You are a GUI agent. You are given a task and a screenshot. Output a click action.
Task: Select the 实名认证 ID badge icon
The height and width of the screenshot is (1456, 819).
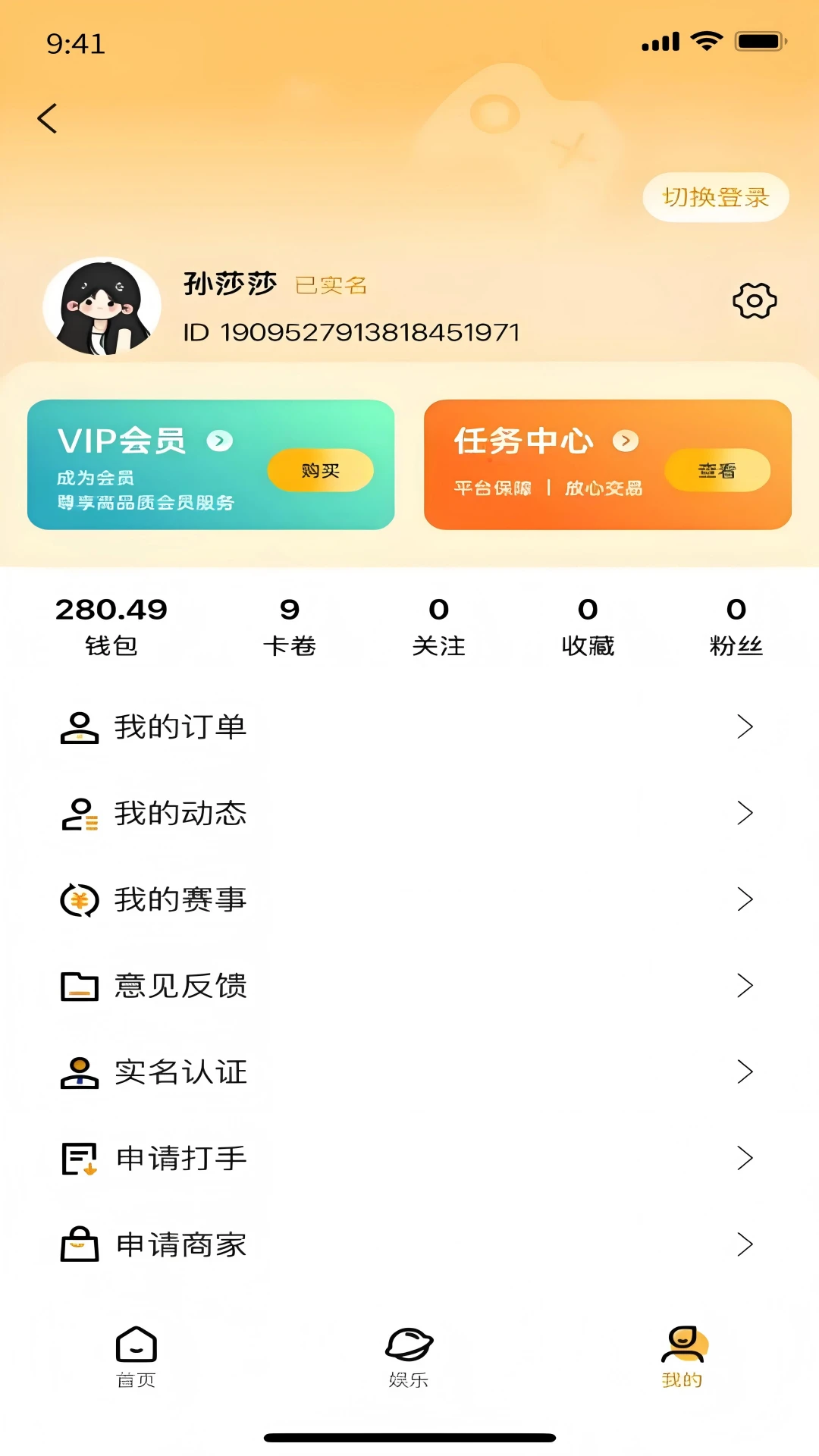click(x=79, y=1072)
